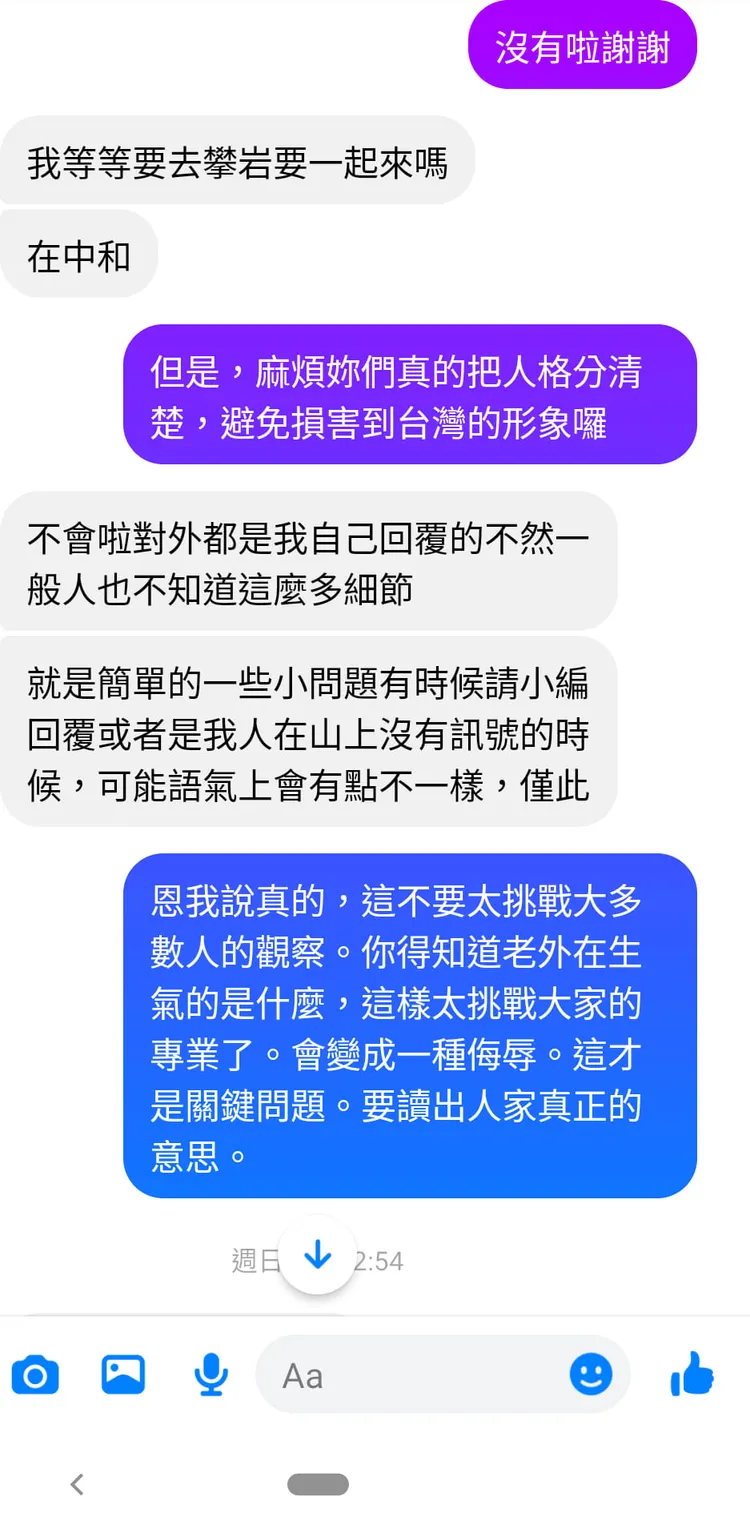Tap the blue scroll-to-latest arrow
The image size is (750, 1537).
[x=317, y=1256]
